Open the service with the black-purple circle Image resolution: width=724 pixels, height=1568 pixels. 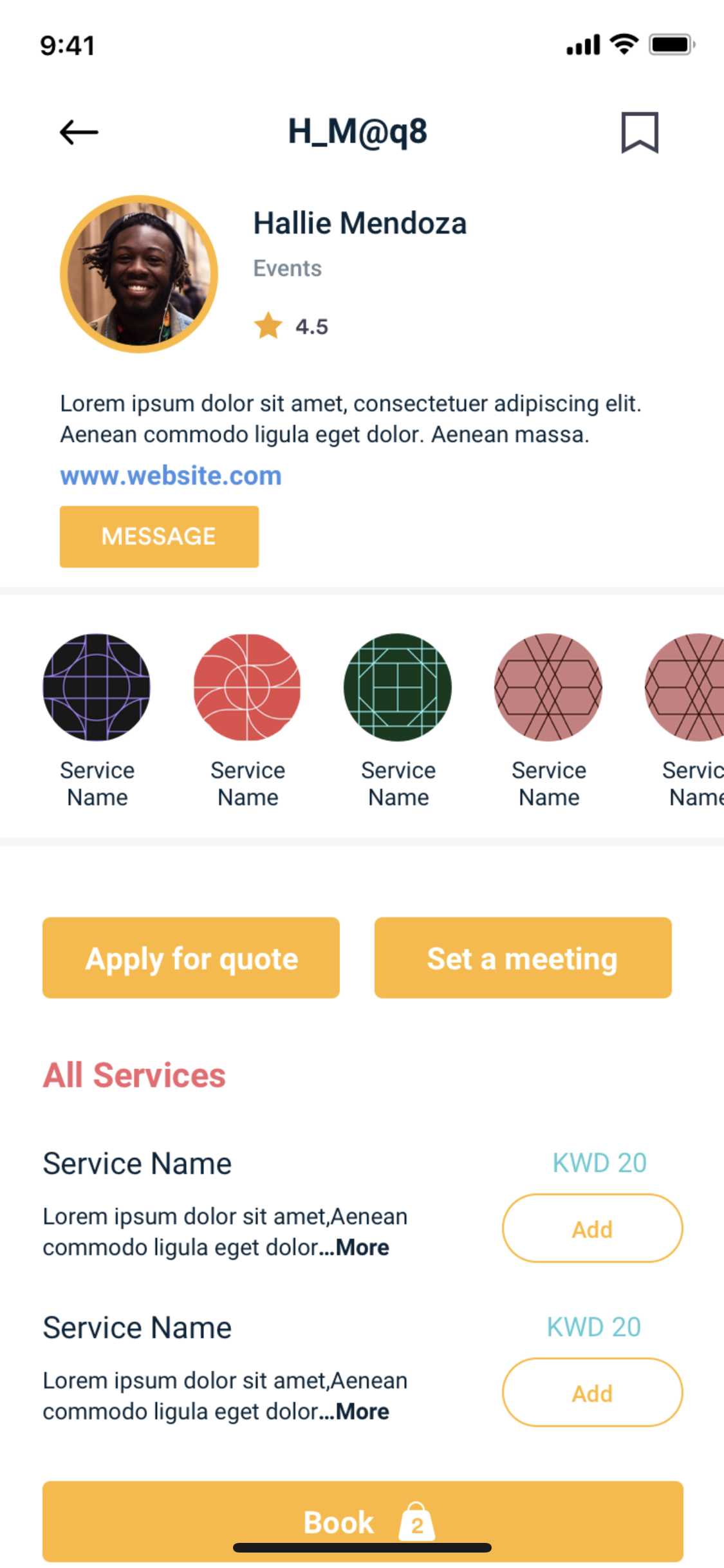click(97, 687)
